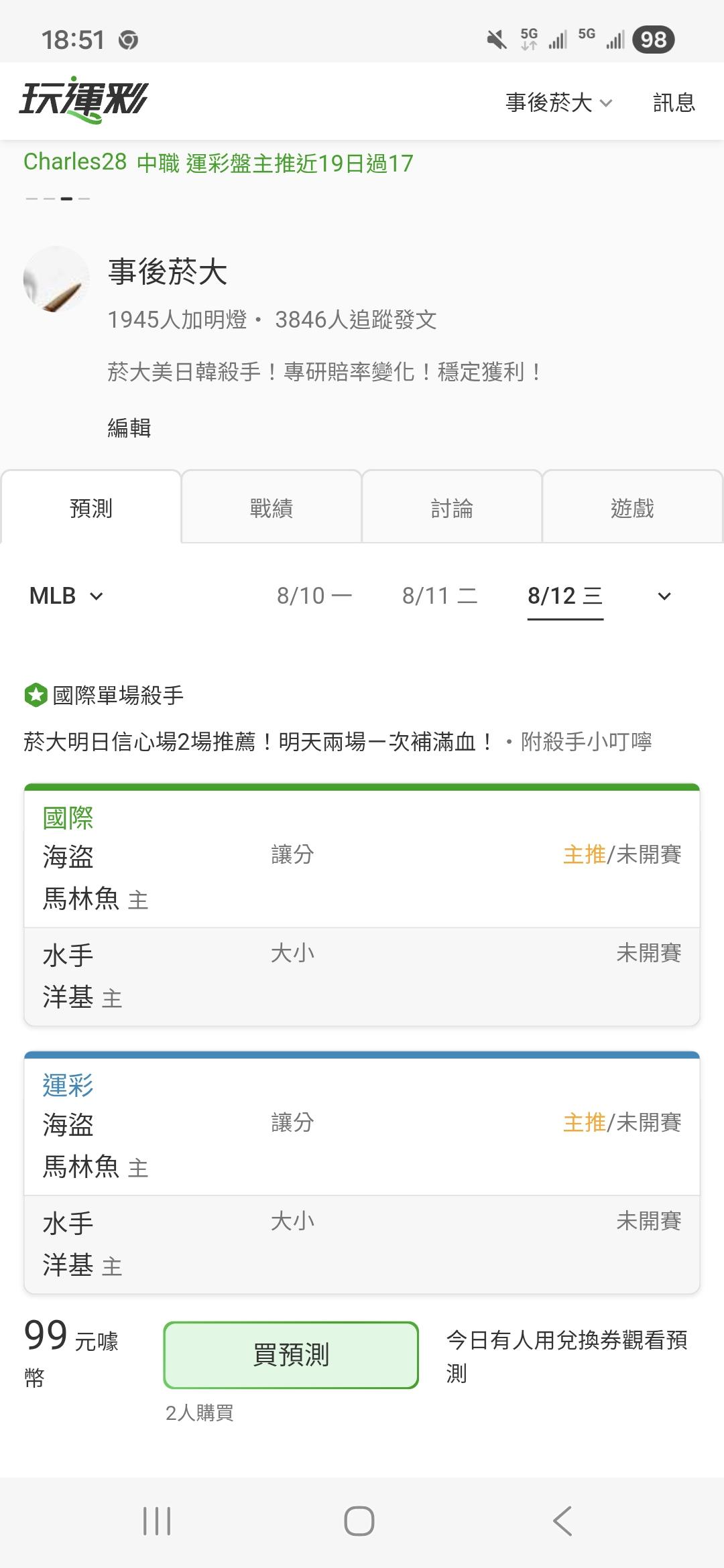Switch to the 遊戲 tab

click(632, 508)
